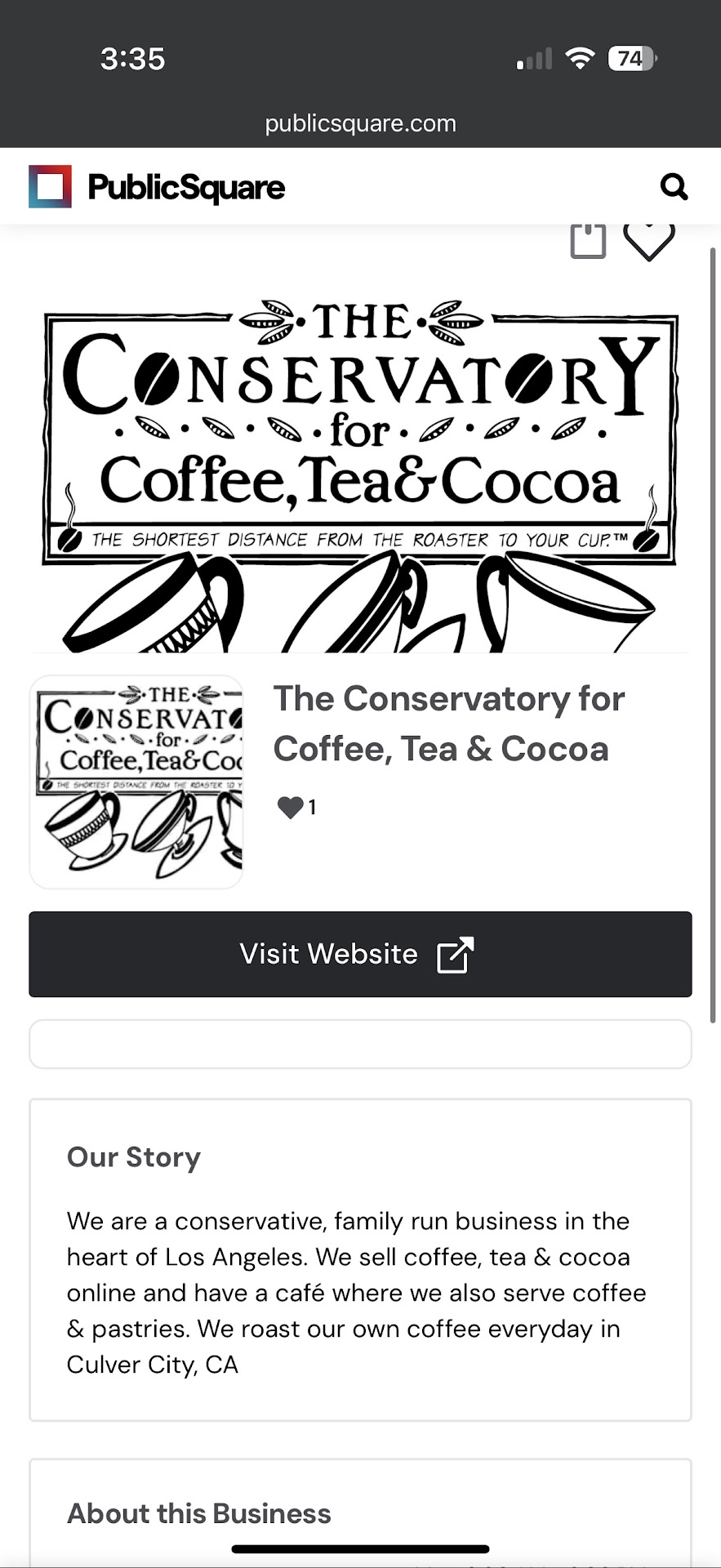The width and height of the screenshot is (721, 1568).
Task: Tap the publicsquare.com address bar
Action: [x=360, y=123]
